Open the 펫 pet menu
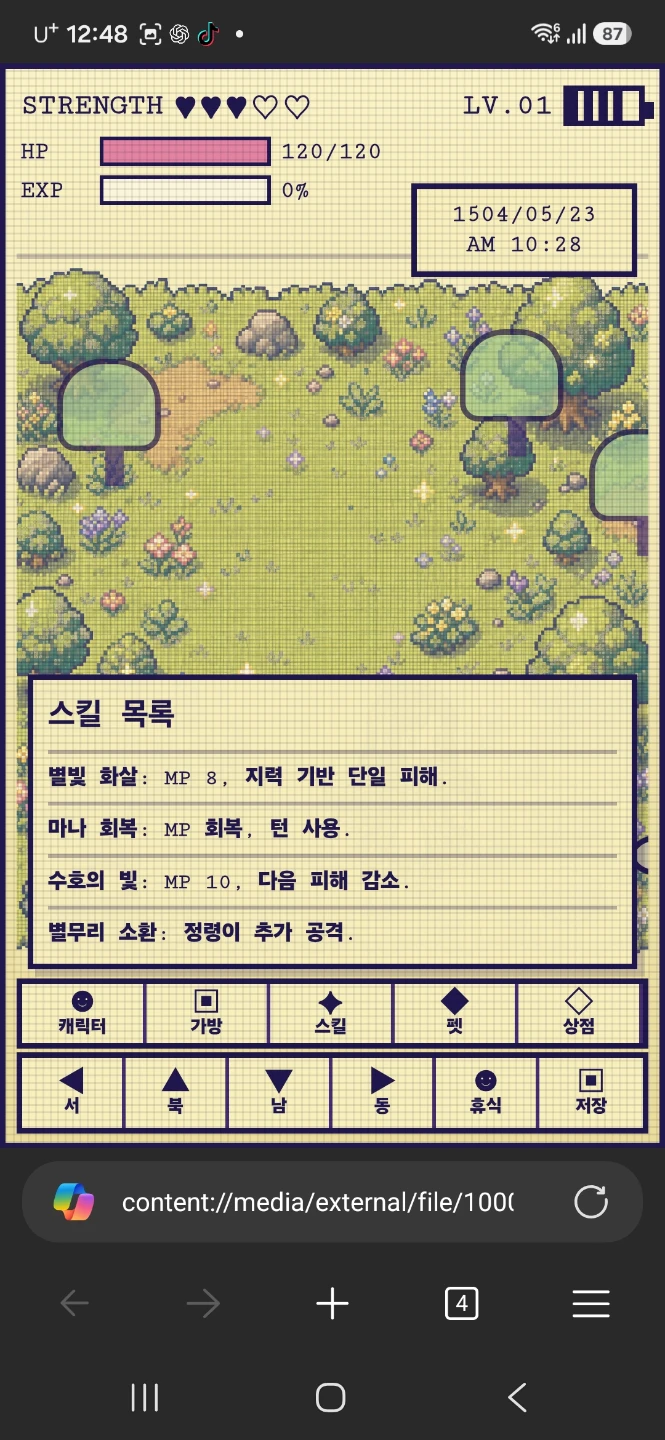This screenshot has width=665, height=1440. 455,1013
